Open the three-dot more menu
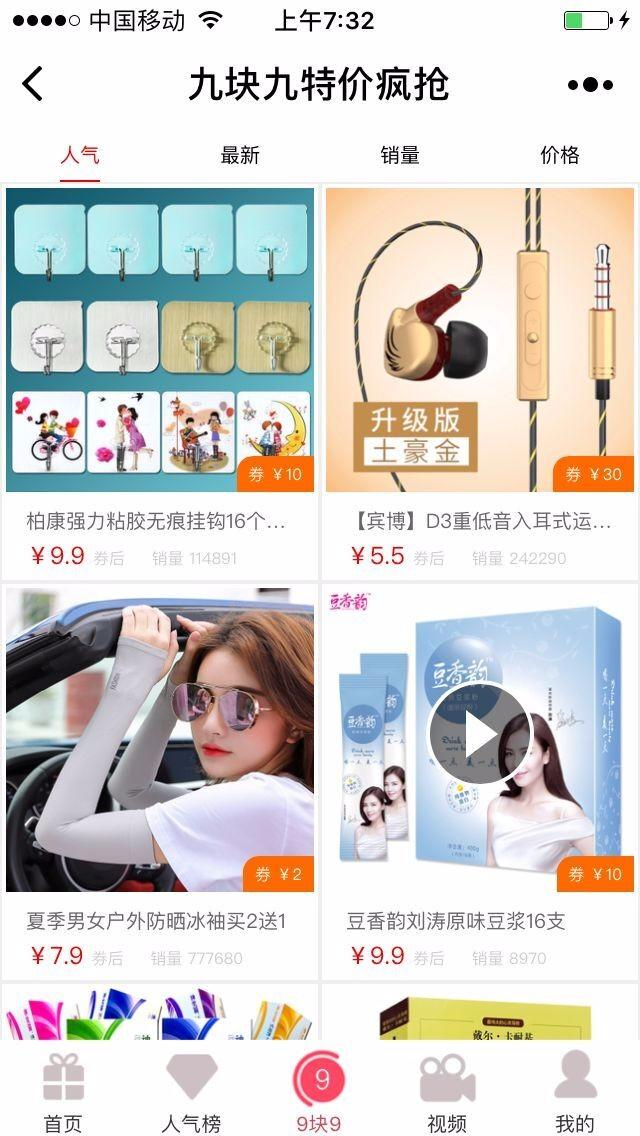This screenshot has width=640, height=1136. [590, 85]
